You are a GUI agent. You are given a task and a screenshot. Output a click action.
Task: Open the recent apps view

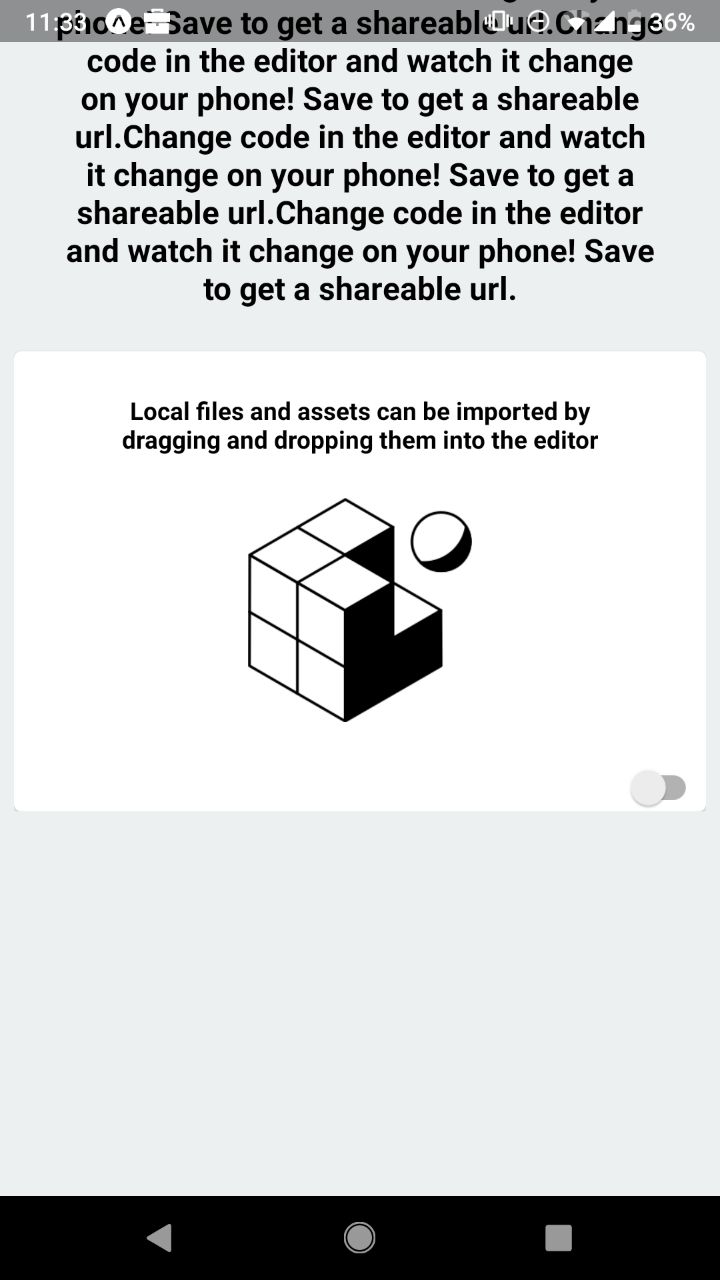click(x=558, y=1237)
